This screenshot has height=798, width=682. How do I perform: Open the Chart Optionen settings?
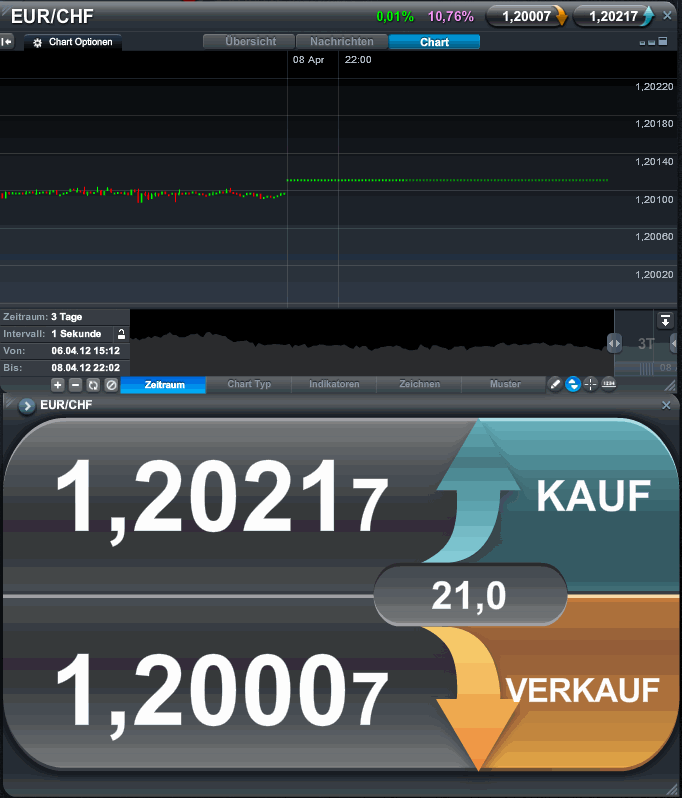[x=73, y=43]
